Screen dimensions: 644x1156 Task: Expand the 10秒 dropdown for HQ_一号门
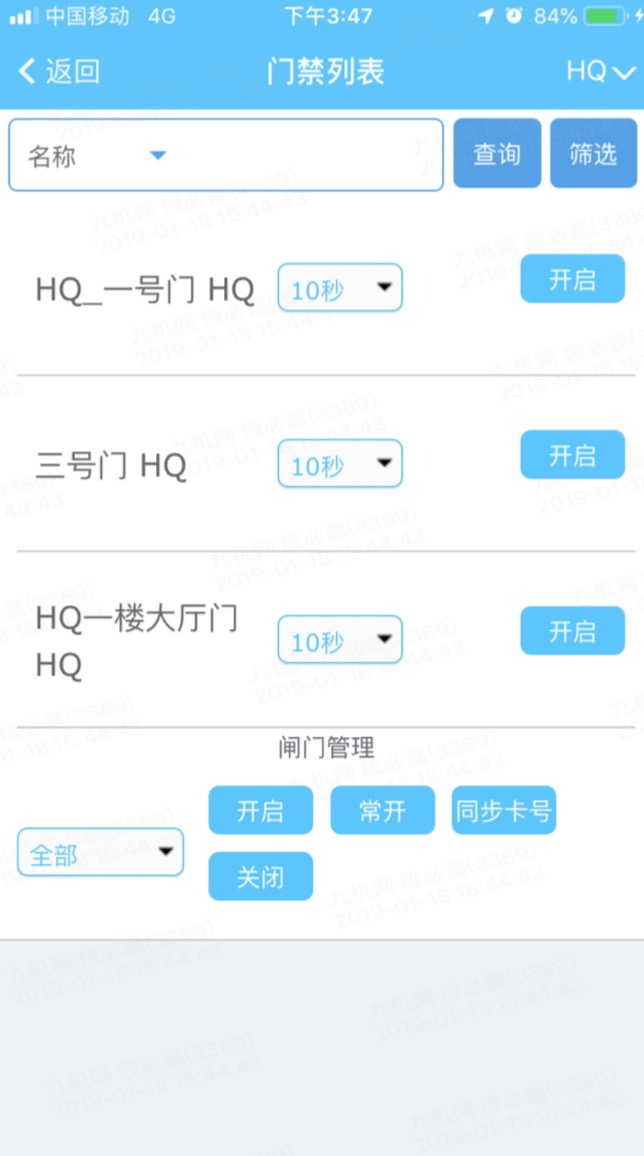[340, 288]
